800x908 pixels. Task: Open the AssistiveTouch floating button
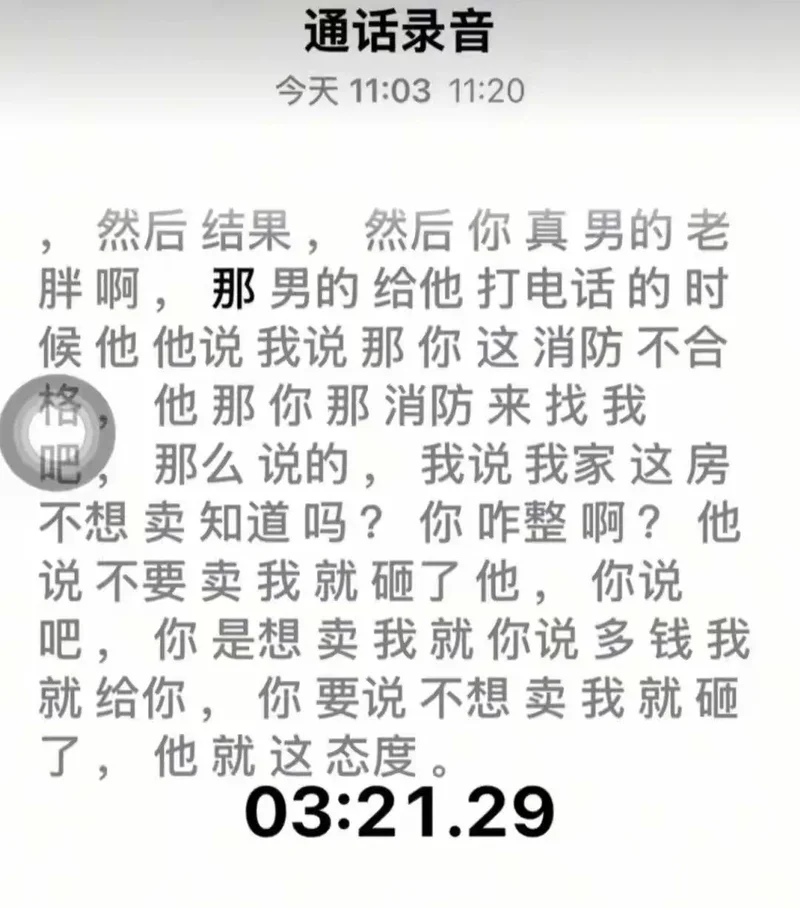click(57, 435)
